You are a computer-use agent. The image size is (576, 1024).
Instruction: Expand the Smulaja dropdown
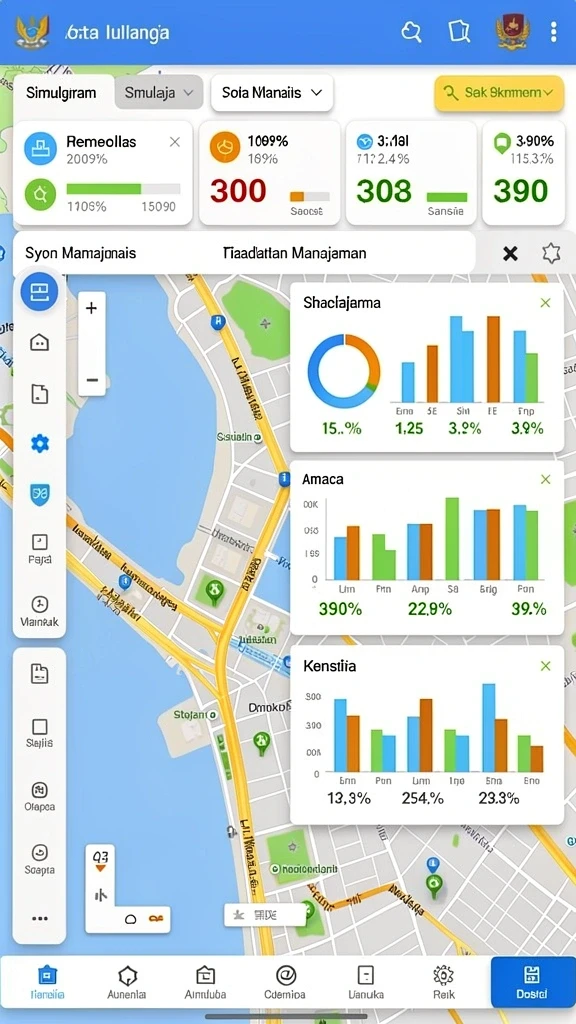(159, 92)
